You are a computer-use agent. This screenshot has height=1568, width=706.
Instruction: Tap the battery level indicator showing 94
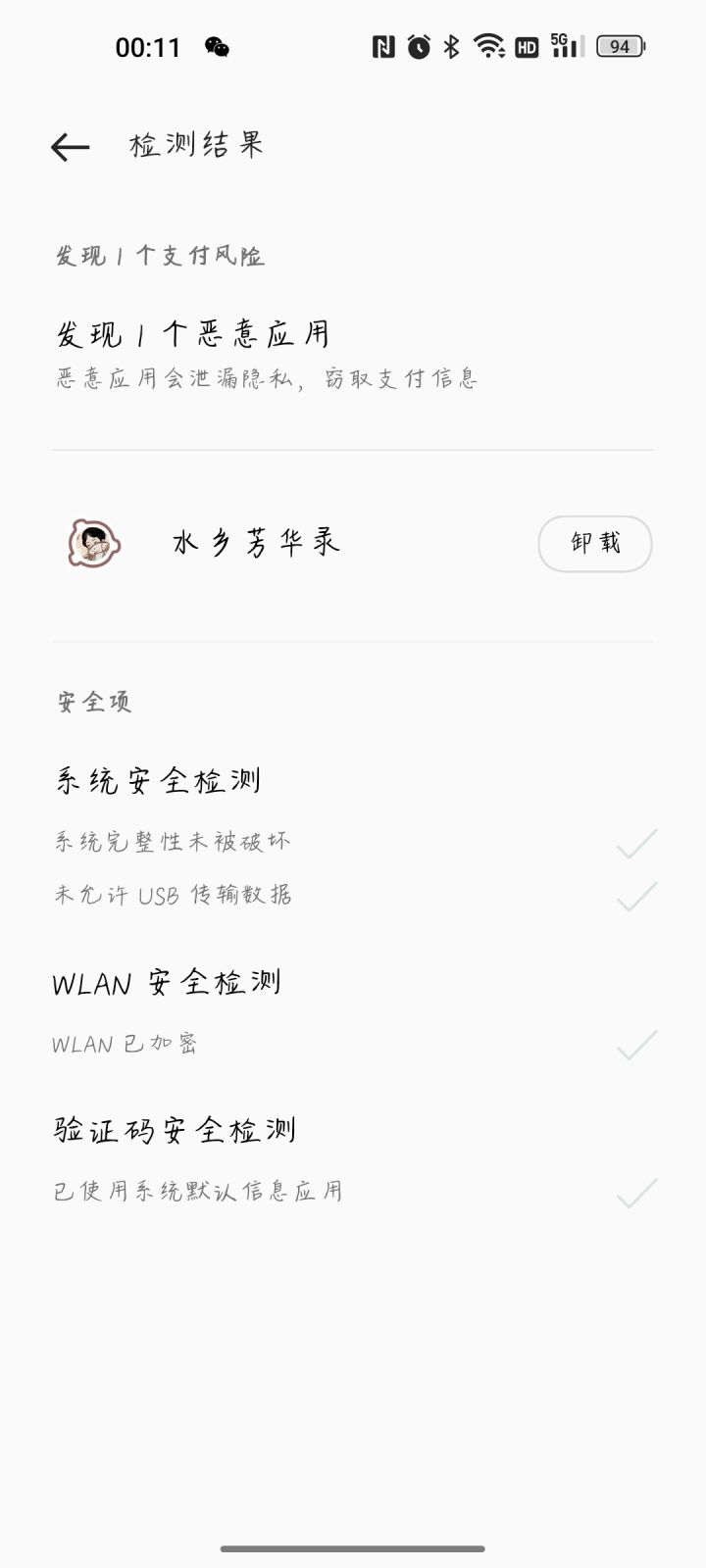pyautogui.click(x=619, y=45)
